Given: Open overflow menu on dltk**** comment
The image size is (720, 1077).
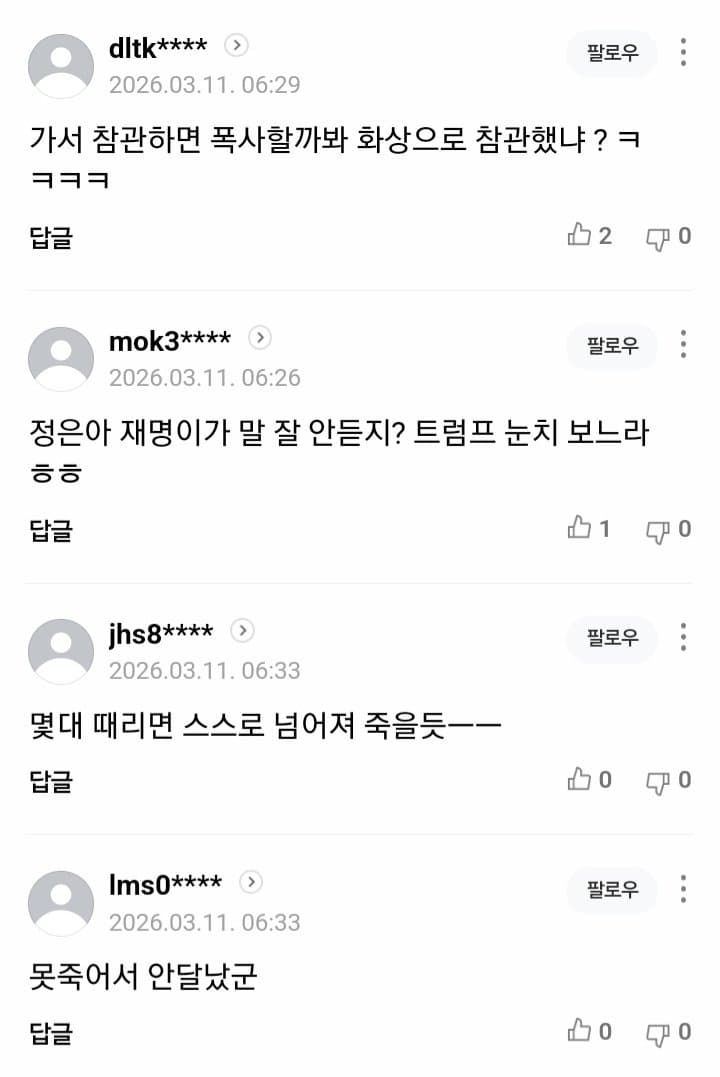Looking at the screenshot, I should coord(683,53).
